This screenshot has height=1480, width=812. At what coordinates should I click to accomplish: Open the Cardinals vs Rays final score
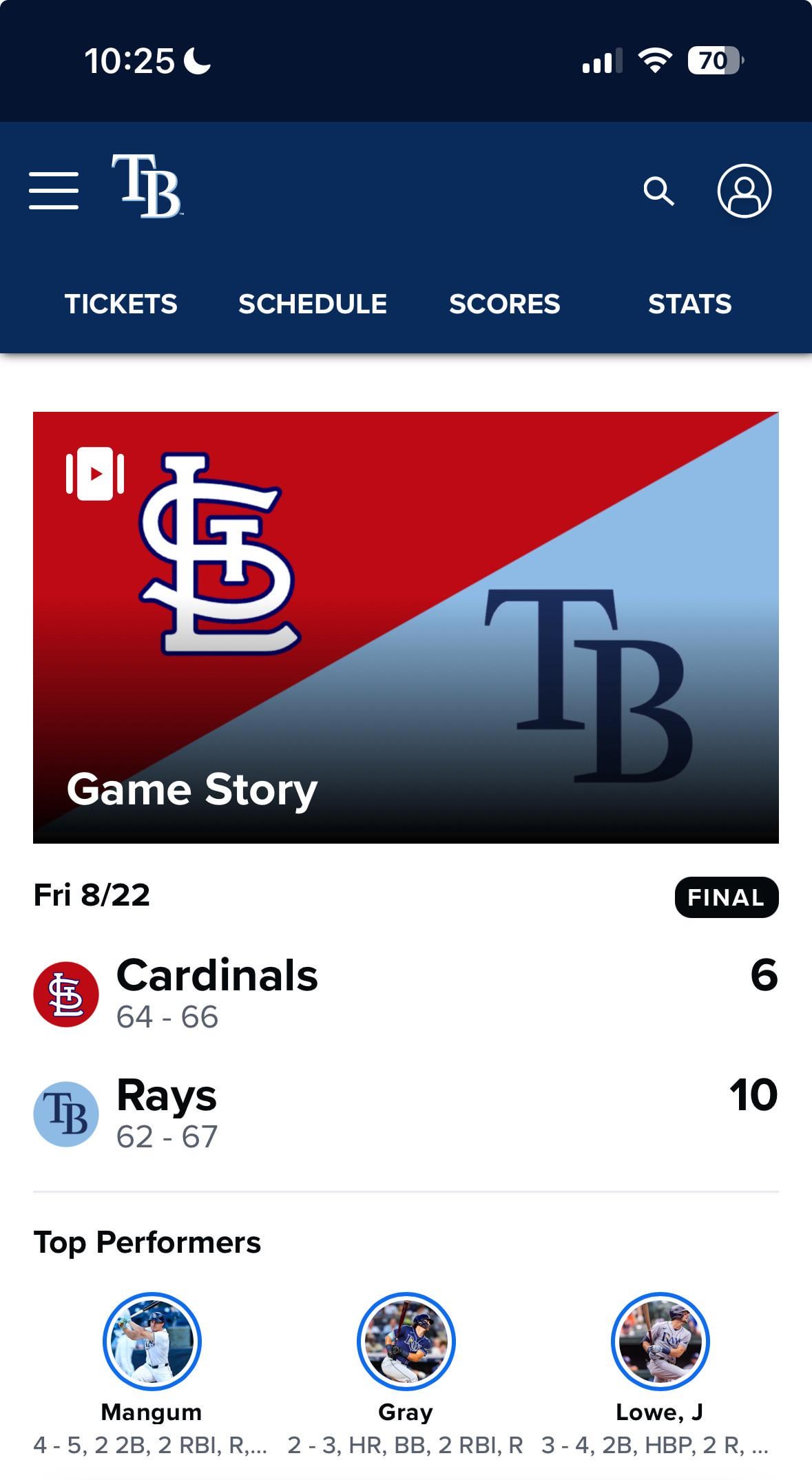pyautogui.click(x=406, y=1033)
